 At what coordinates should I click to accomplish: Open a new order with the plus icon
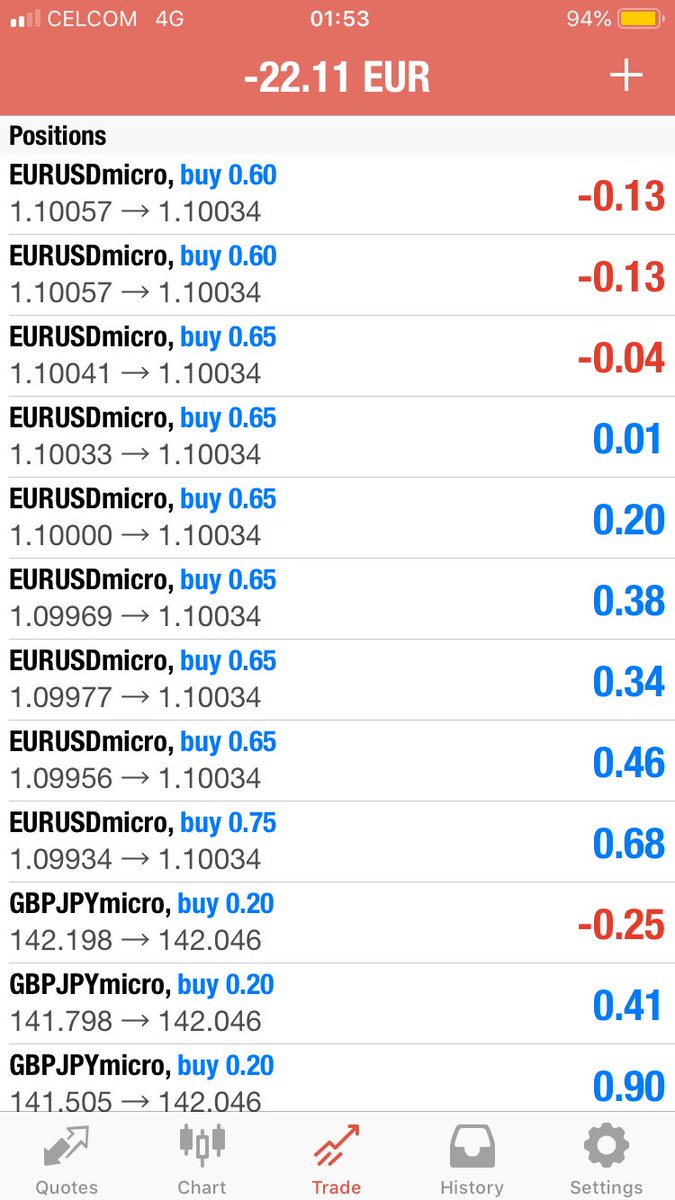click(626, 76)
